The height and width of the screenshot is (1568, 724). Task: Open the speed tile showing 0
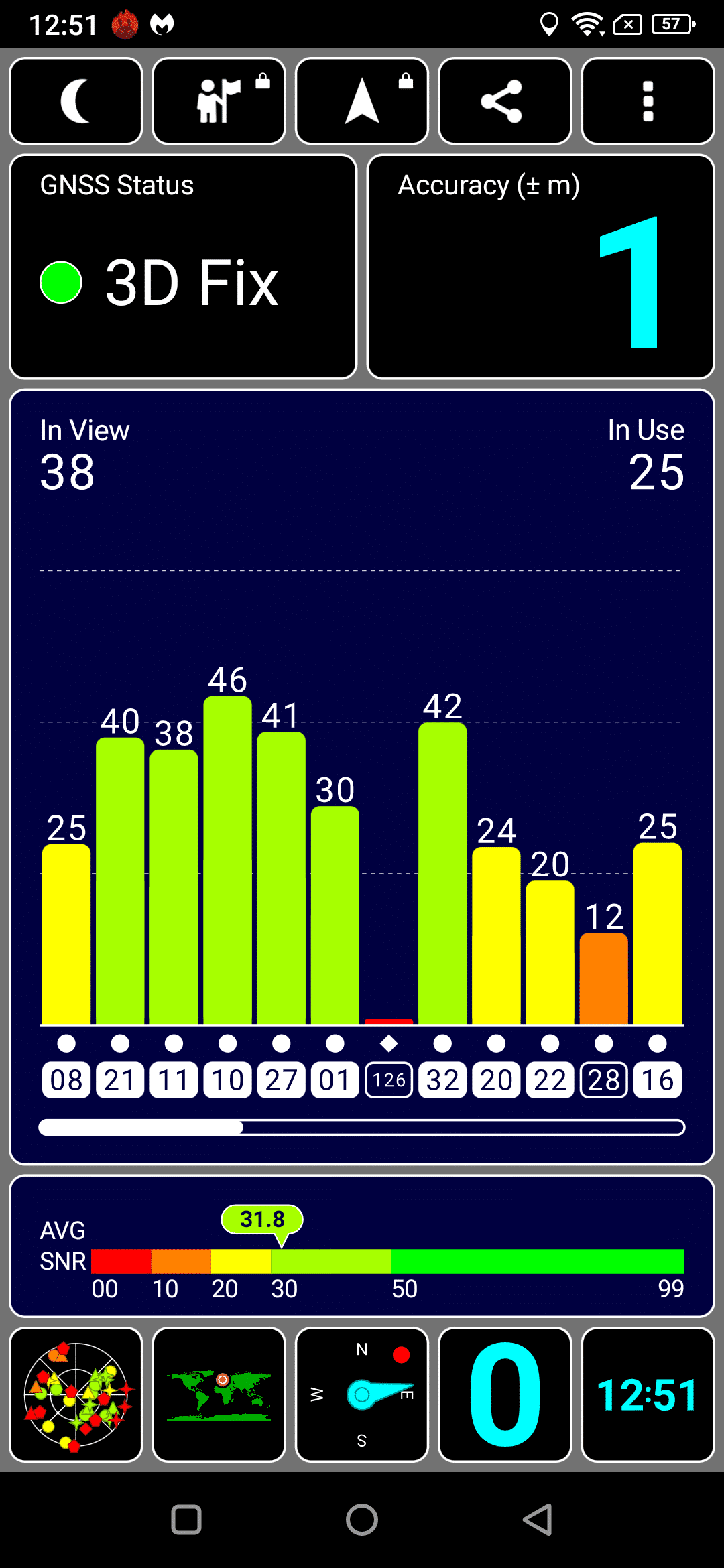pos(505,1394)
